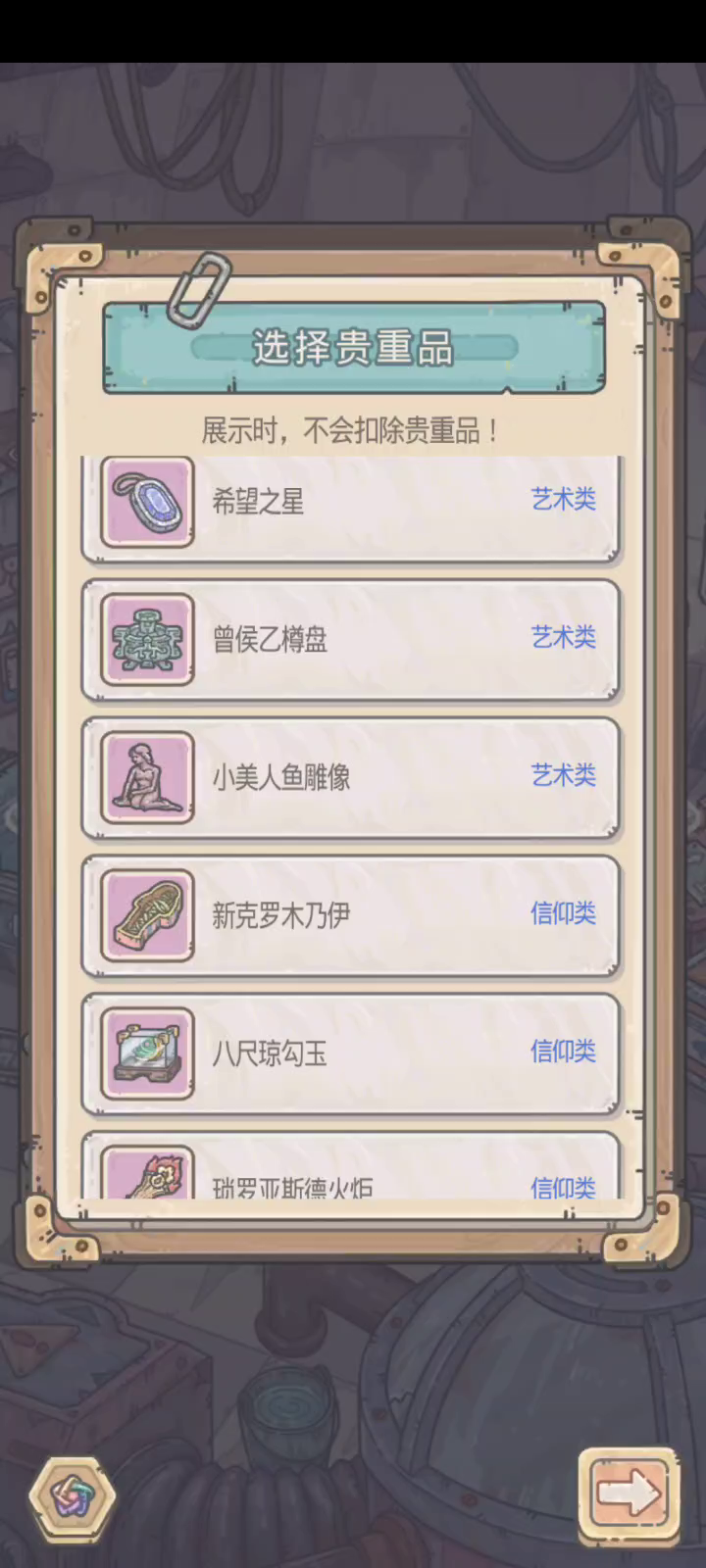Choose the 曾侯乙樽盘 item
The image size is (706, 1568).
(350, 640)
